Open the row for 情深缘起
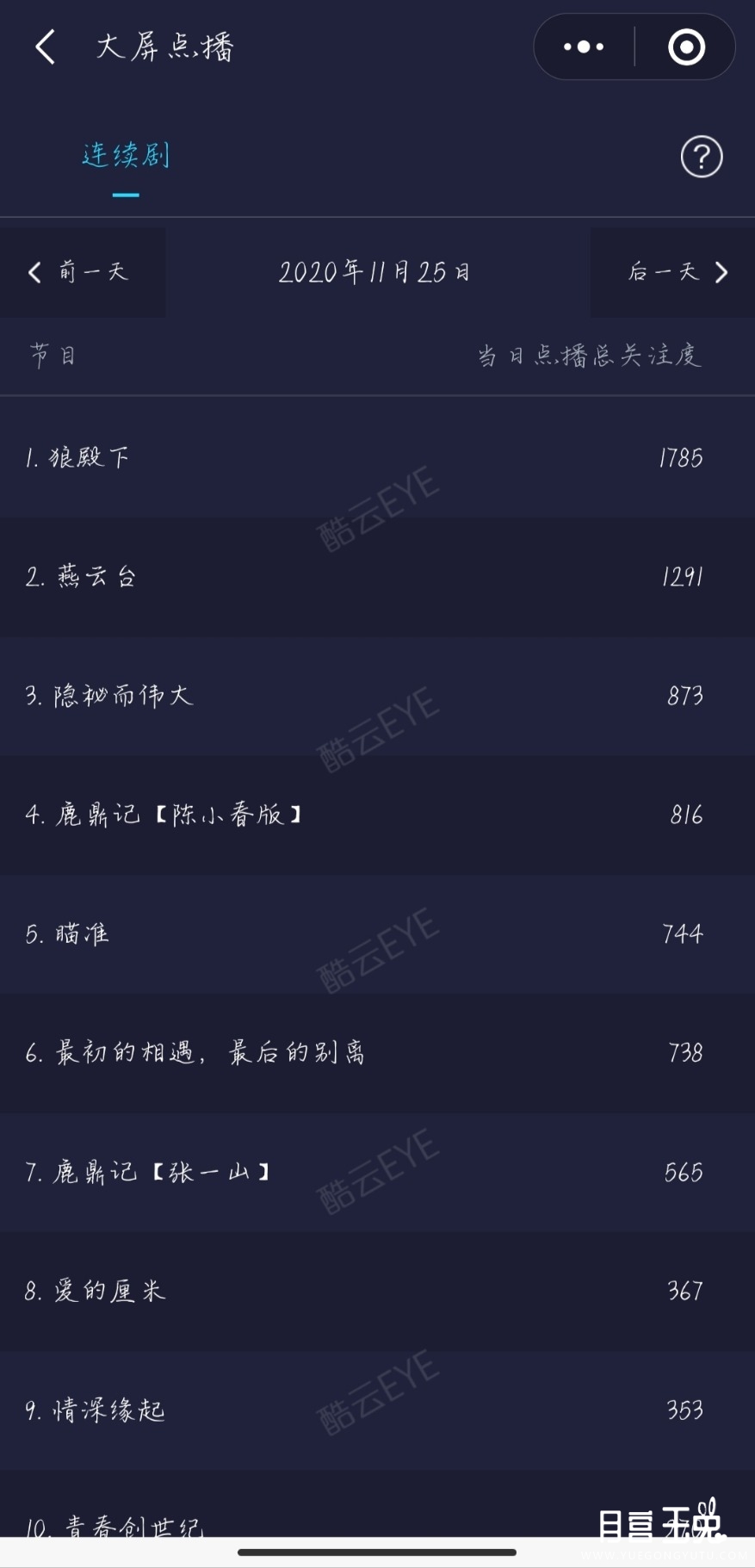This screenshot has width=755, height=1568. (x=377, y=1410)
